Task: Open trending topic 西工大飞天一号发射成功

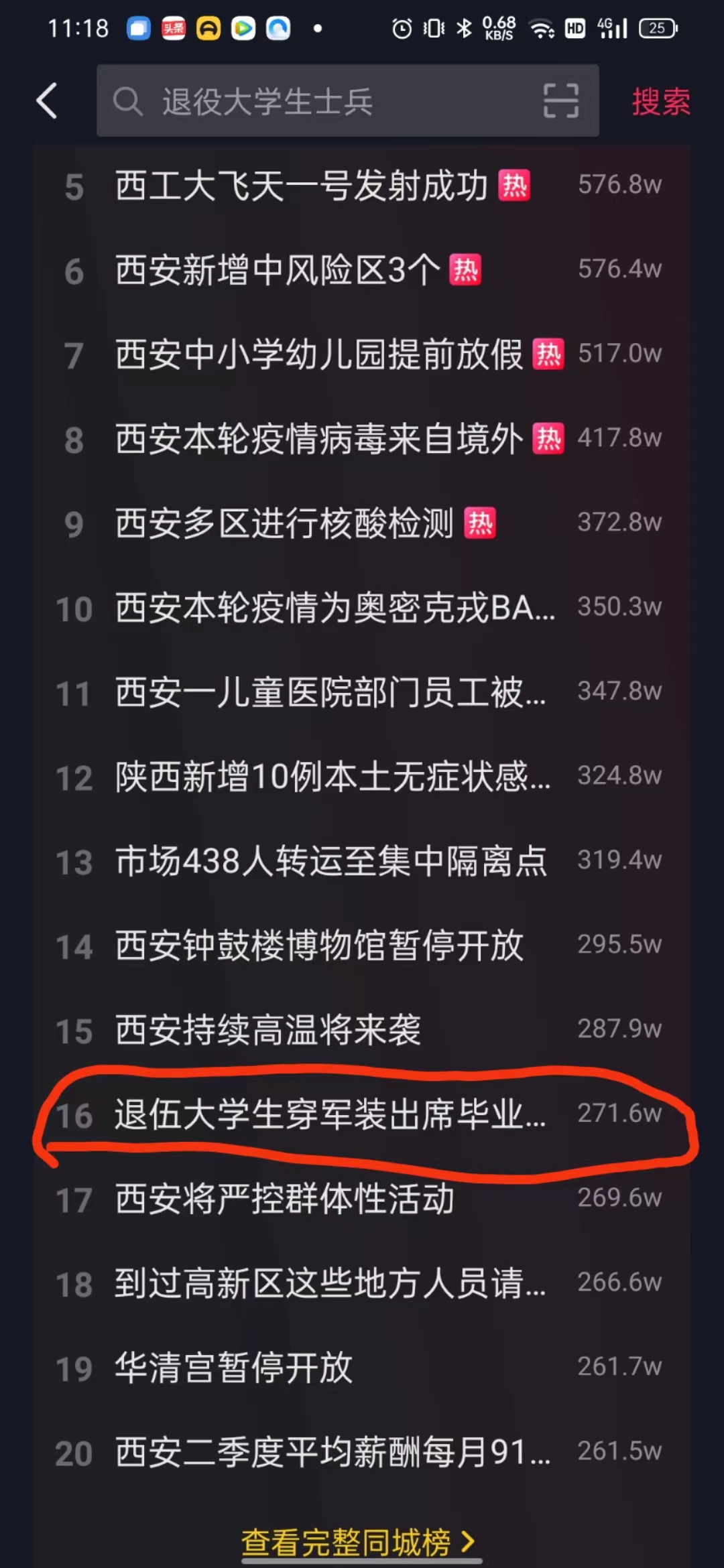Action: pos(302,186)
